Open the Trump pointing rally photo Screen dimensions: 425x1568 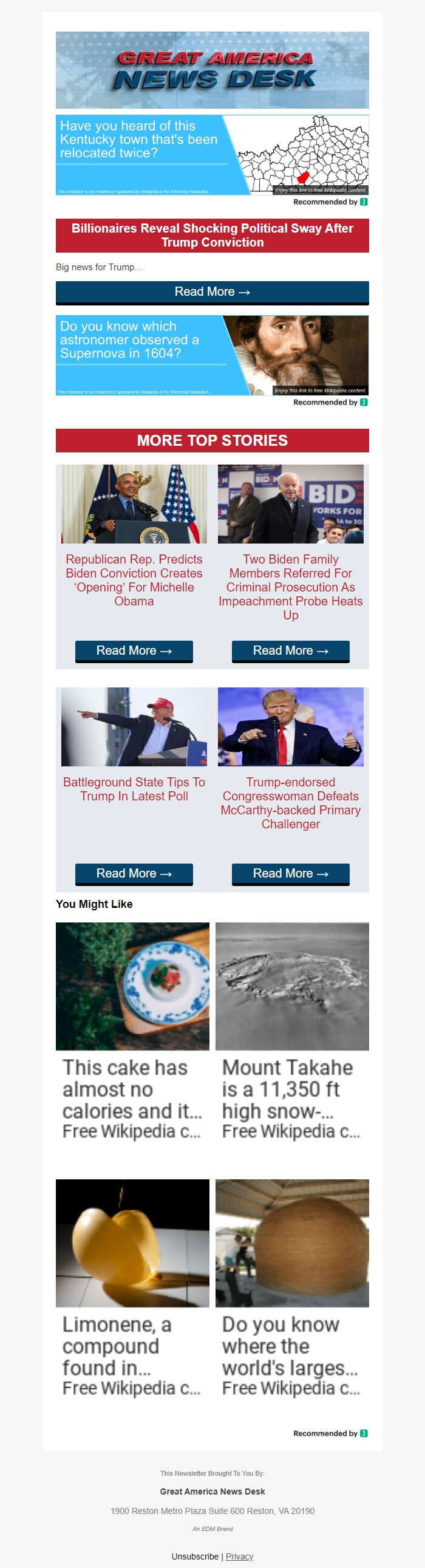click(134, 727)
